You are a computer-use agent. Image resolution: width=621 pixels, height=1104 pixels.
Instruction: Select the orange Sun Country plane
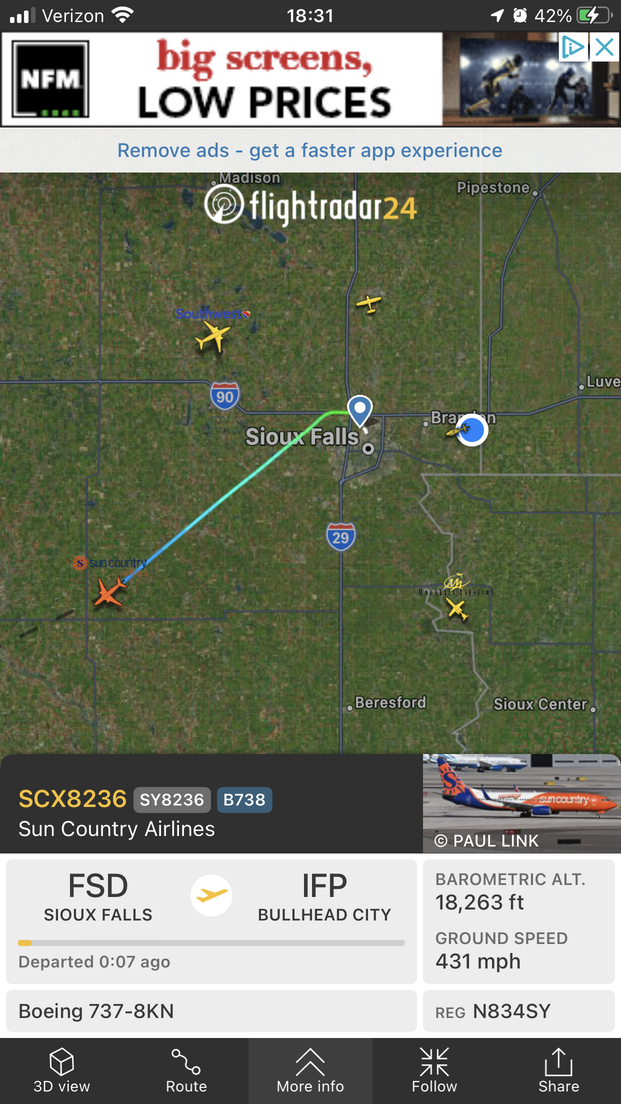tap(109, 594)
